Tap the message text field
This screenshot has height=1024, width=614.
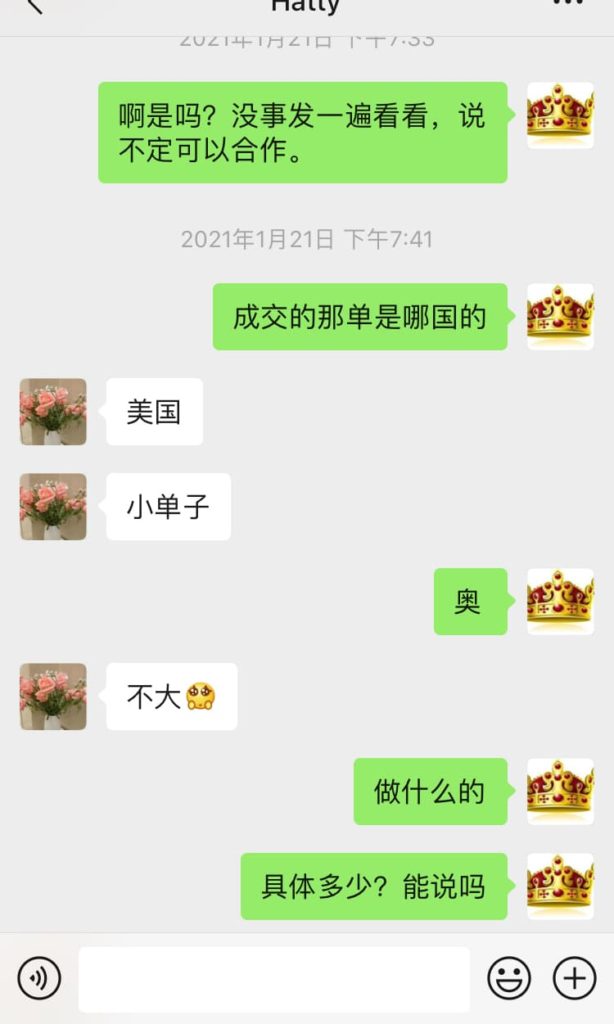point(274,979)
